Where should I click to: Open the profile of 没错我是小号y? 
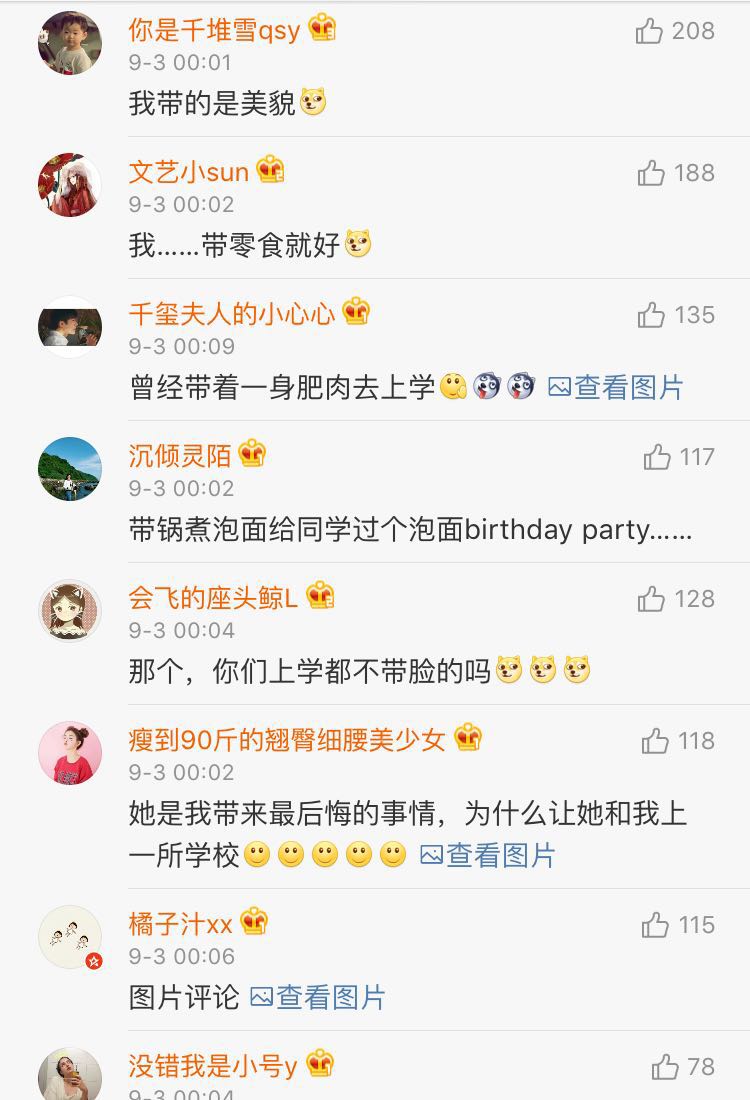pos(212,1065)
